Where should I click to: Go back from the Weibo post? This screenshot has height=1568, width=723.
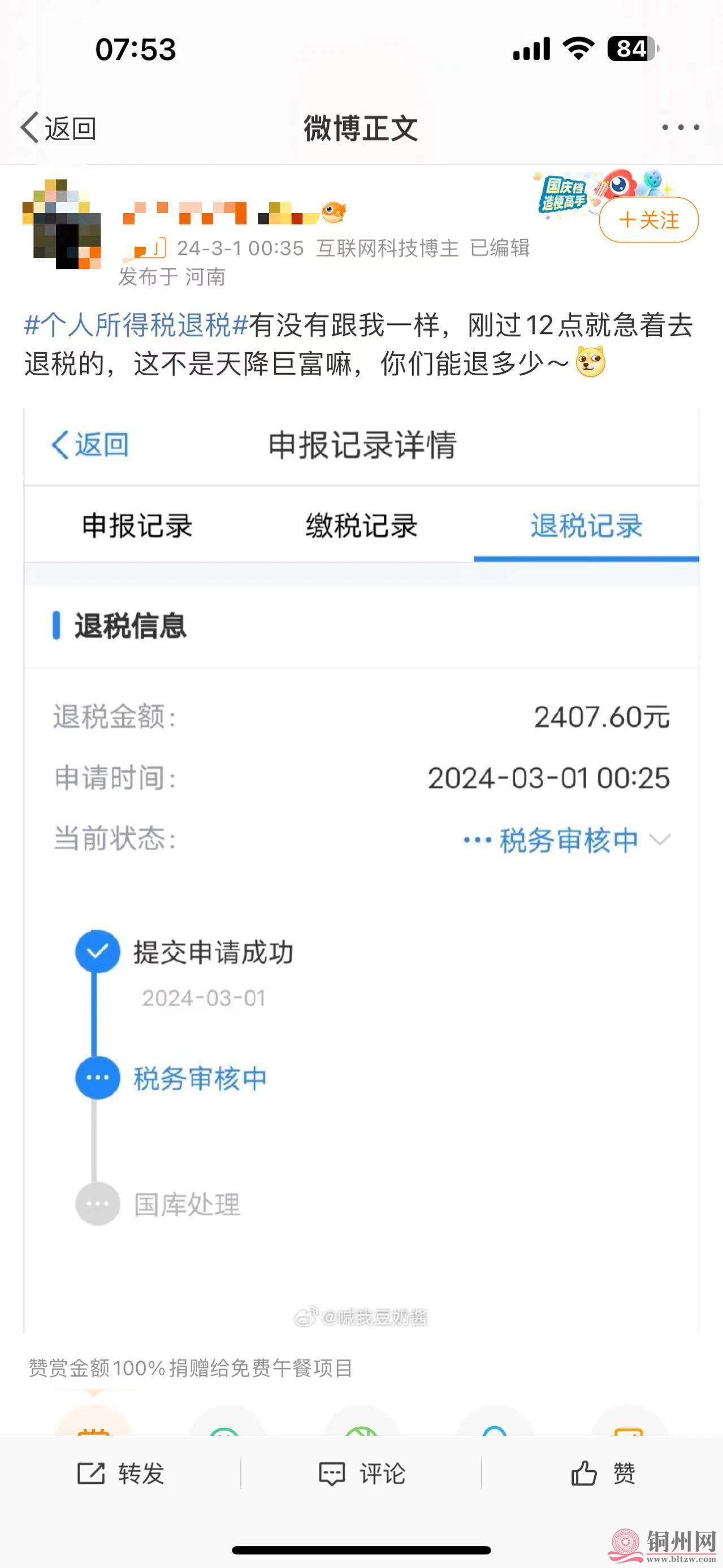pos(58,128)
